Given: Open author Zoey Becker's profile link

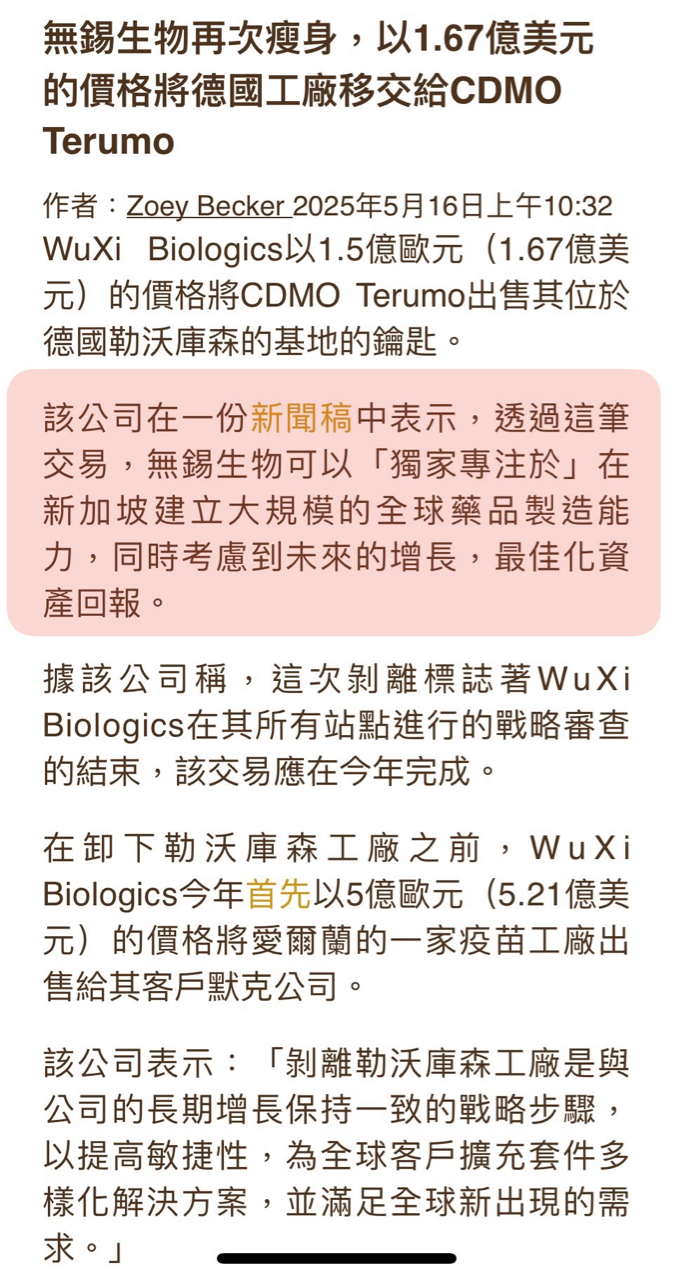Looking at the screenshot, I should tap(208, 207).
